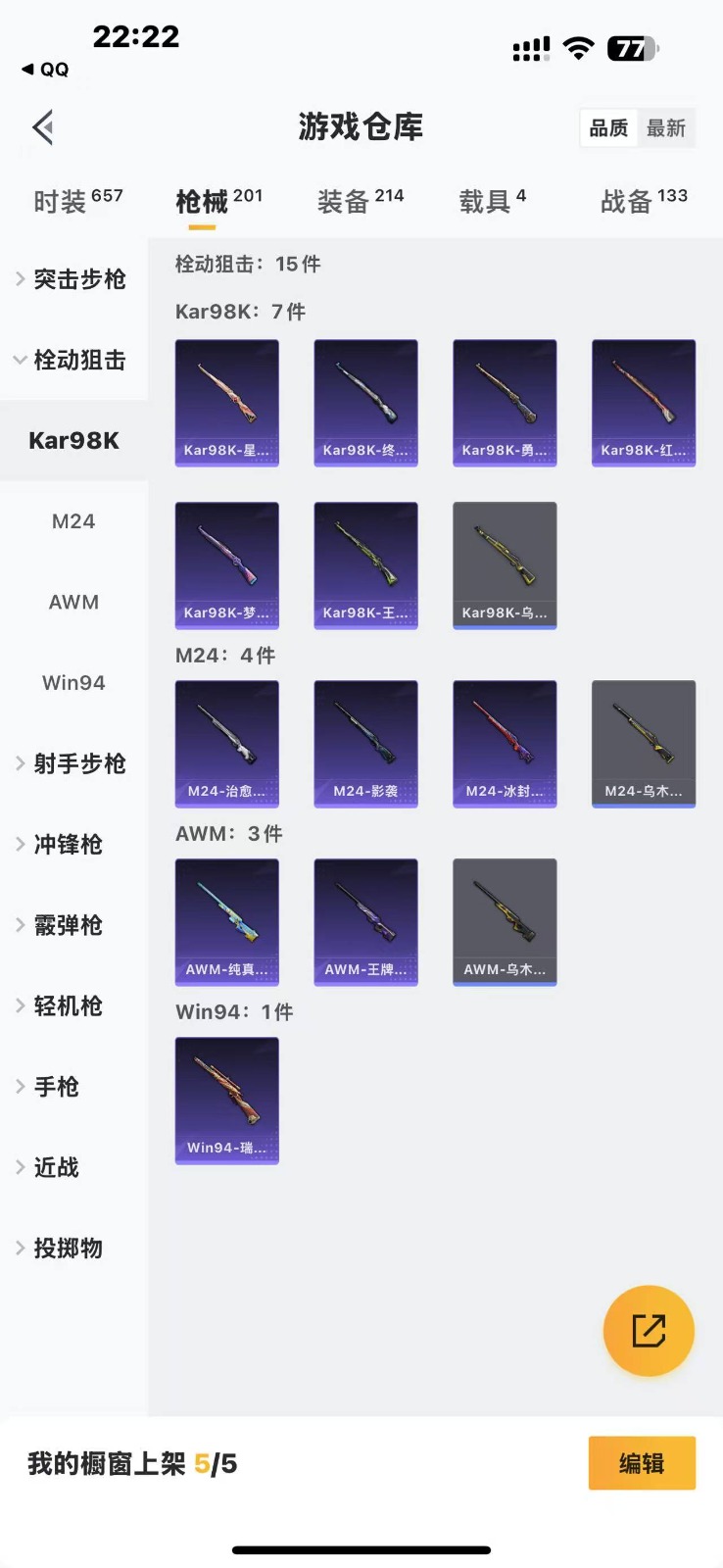723x1568 pixels.
Task: Tap the orange share floating button
Action: [x=649, y=1331]
